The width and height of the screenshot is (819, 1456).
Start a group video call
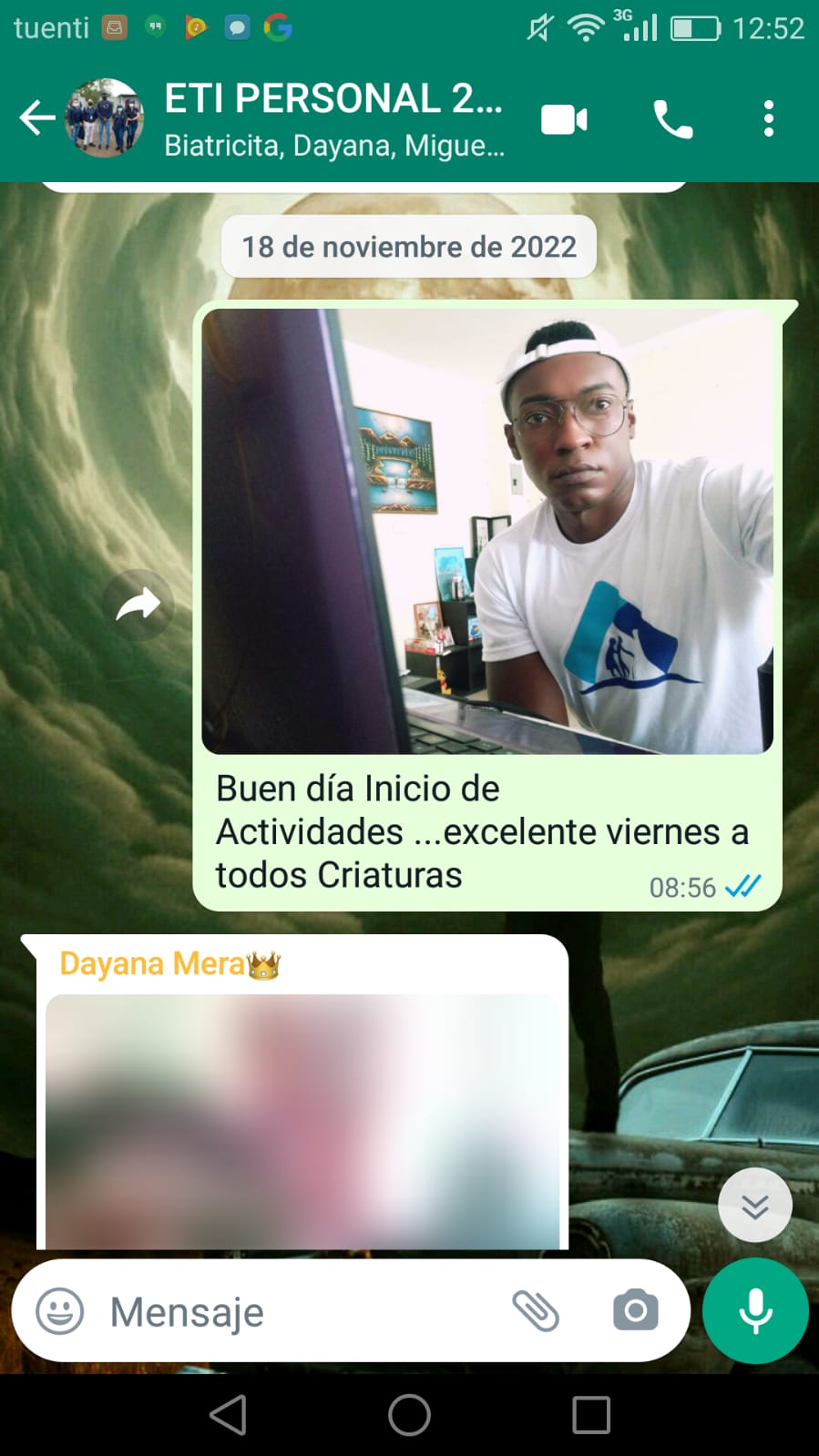[x=564, y=119]
